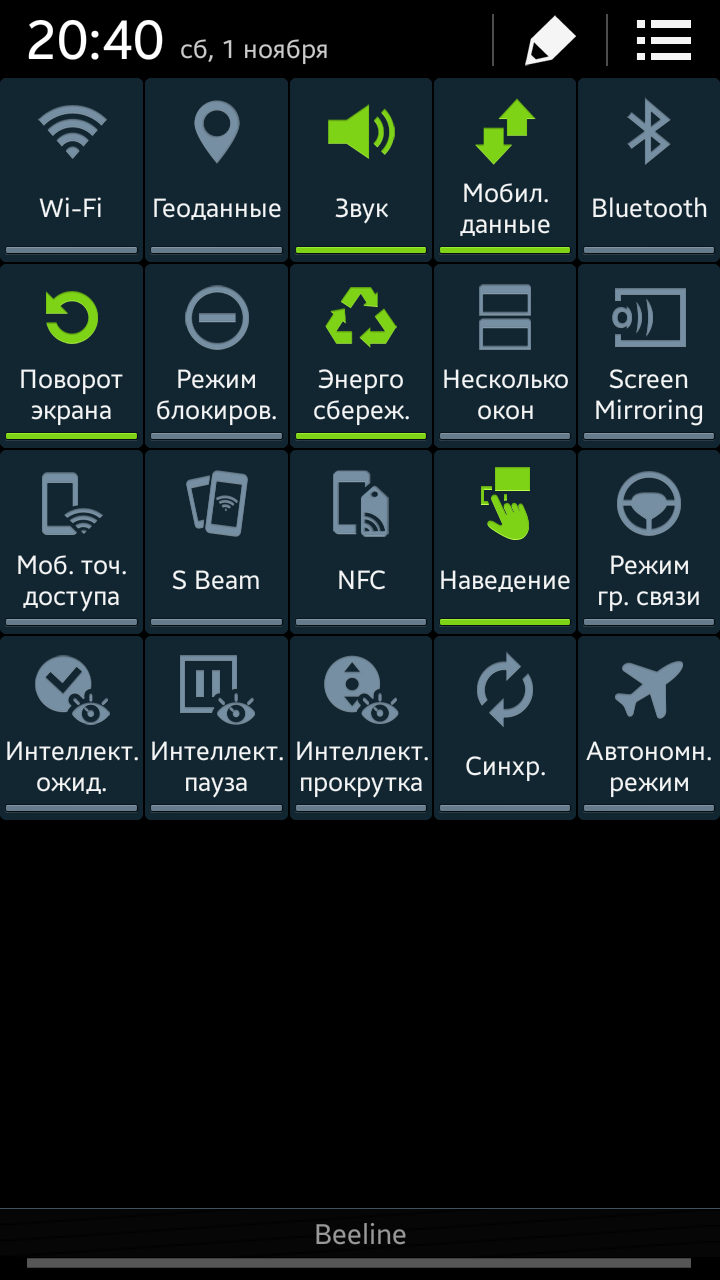Image resolution: width=720 pixels, height=1280 pixels.
Task: Enable Несколько окон multi window
Action: click(x=505, y=354)
